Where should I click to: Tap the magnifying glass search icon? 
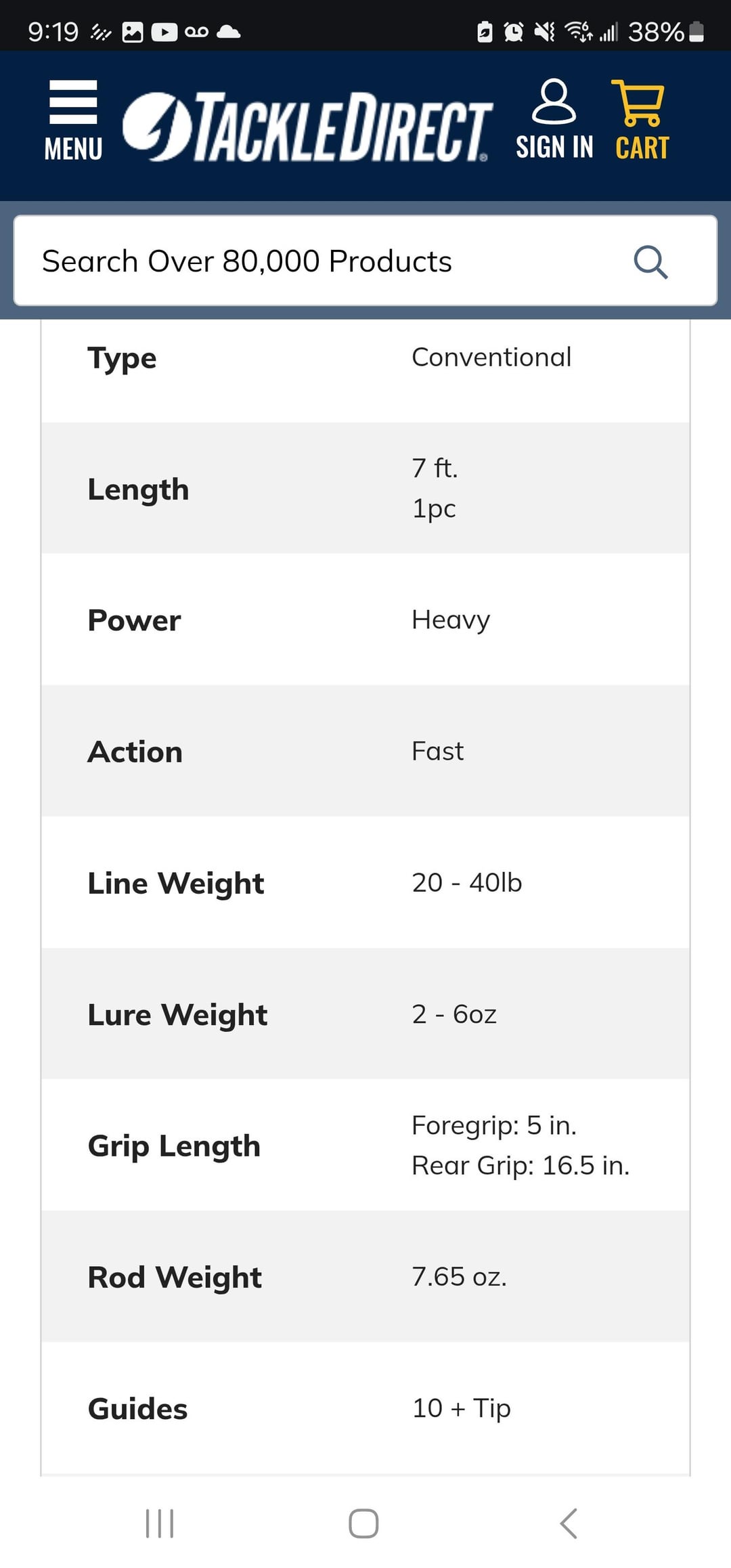pyautogui.click(x=650, y=261)
